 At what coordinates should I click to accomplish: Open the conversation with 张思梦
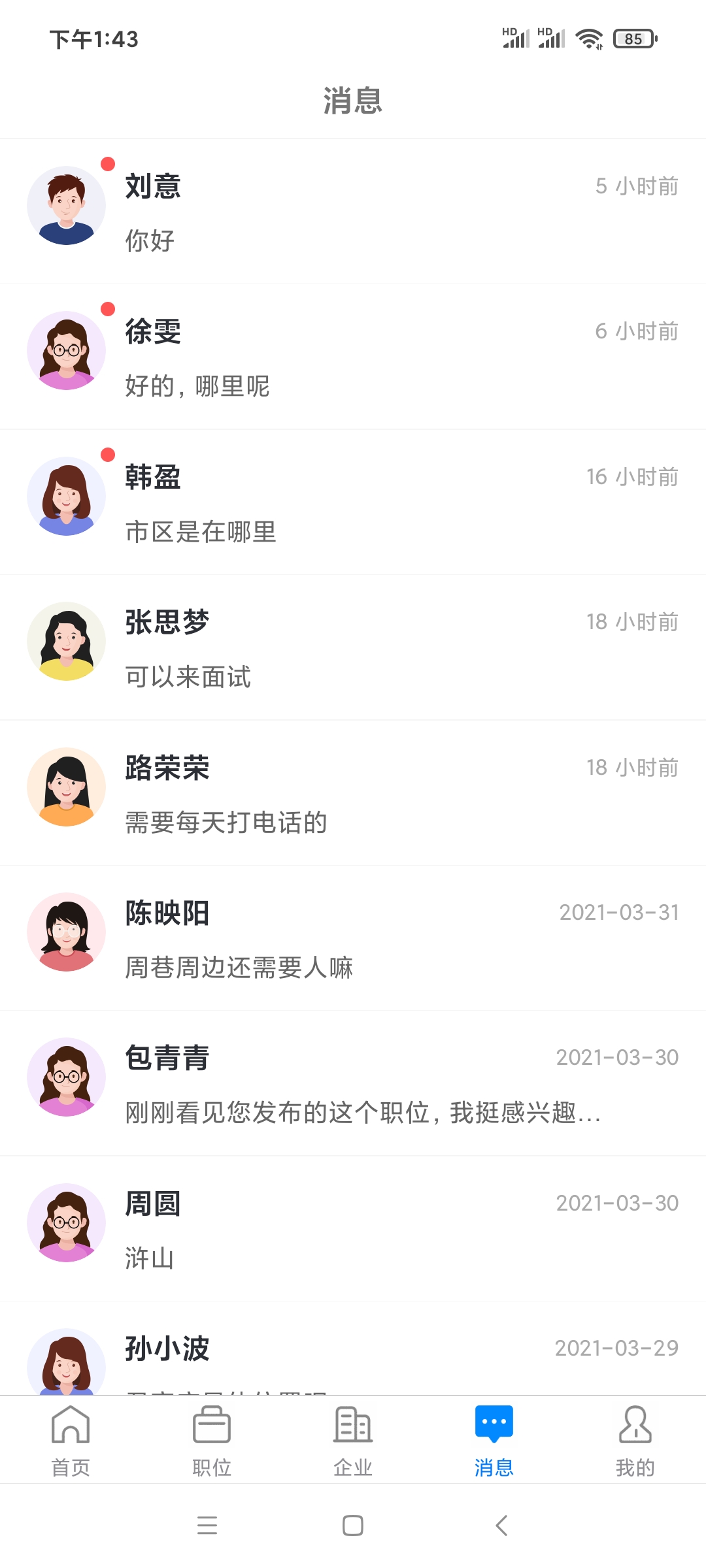click(353, 642)
